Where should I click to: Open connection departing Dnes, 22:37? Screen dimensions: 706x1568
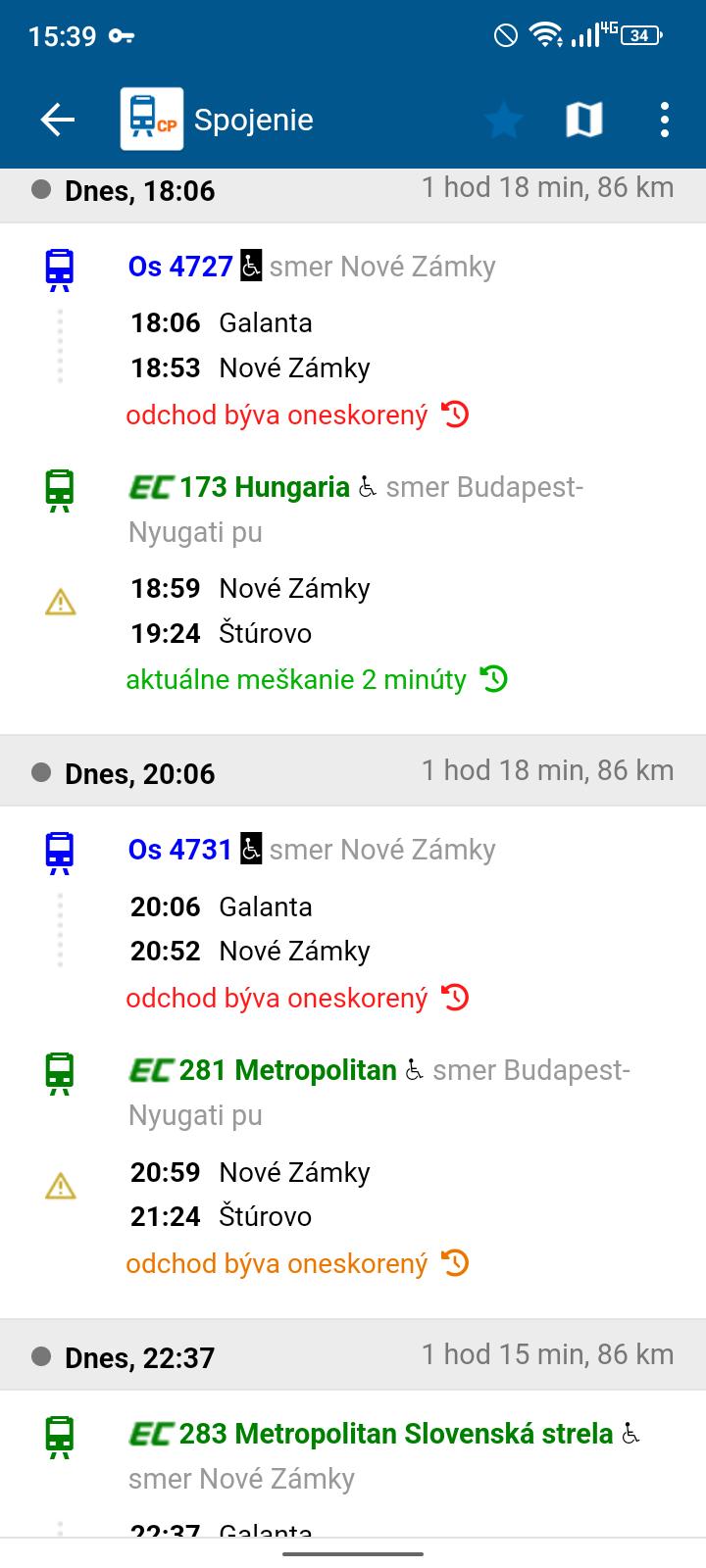click(x=353, y=1357)
